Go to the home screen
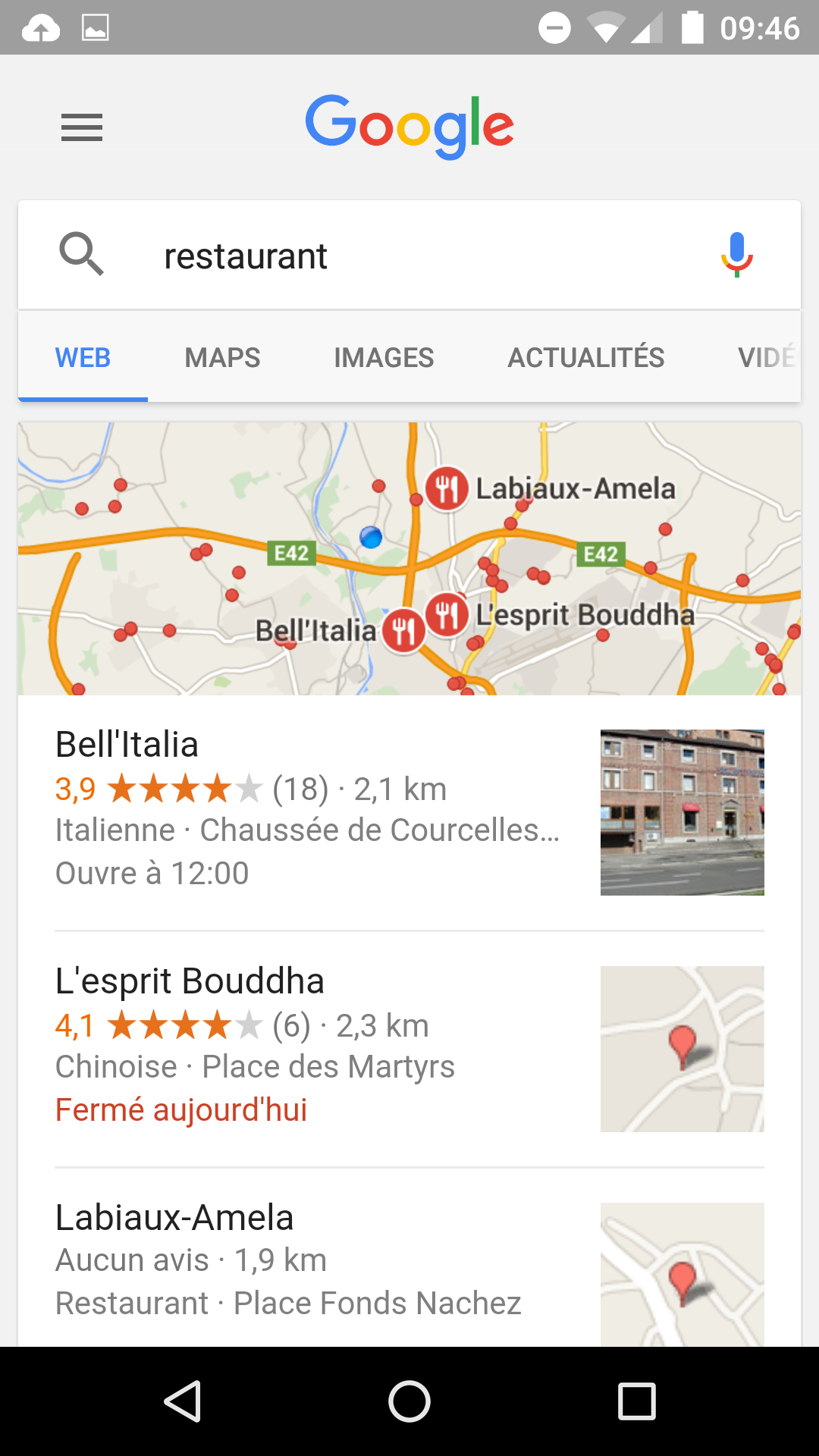Viewport: 819px width, 1456px height. 409,1401
